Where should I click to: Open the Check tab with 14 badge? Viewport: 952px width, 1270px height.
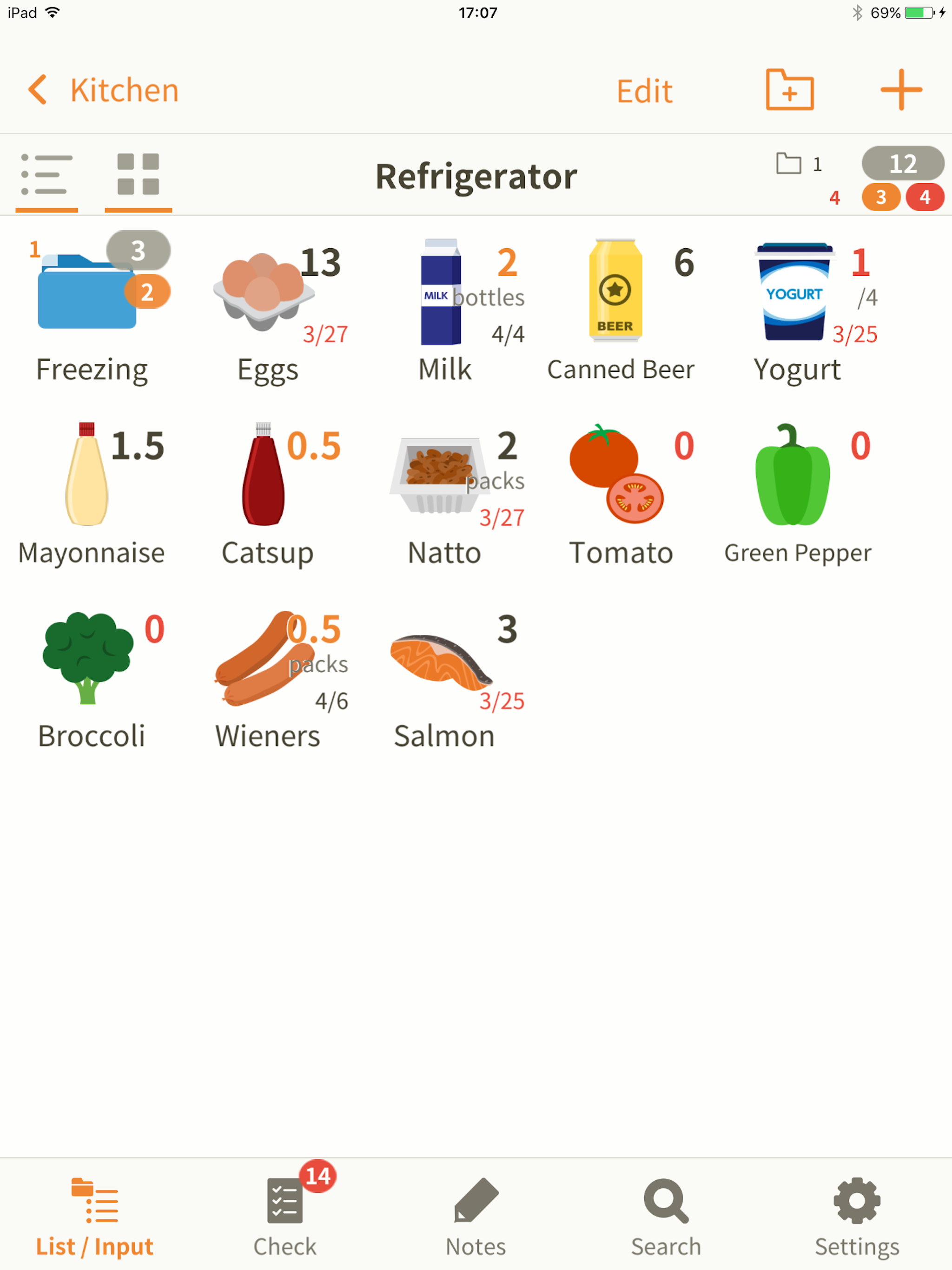(285, 1211)
